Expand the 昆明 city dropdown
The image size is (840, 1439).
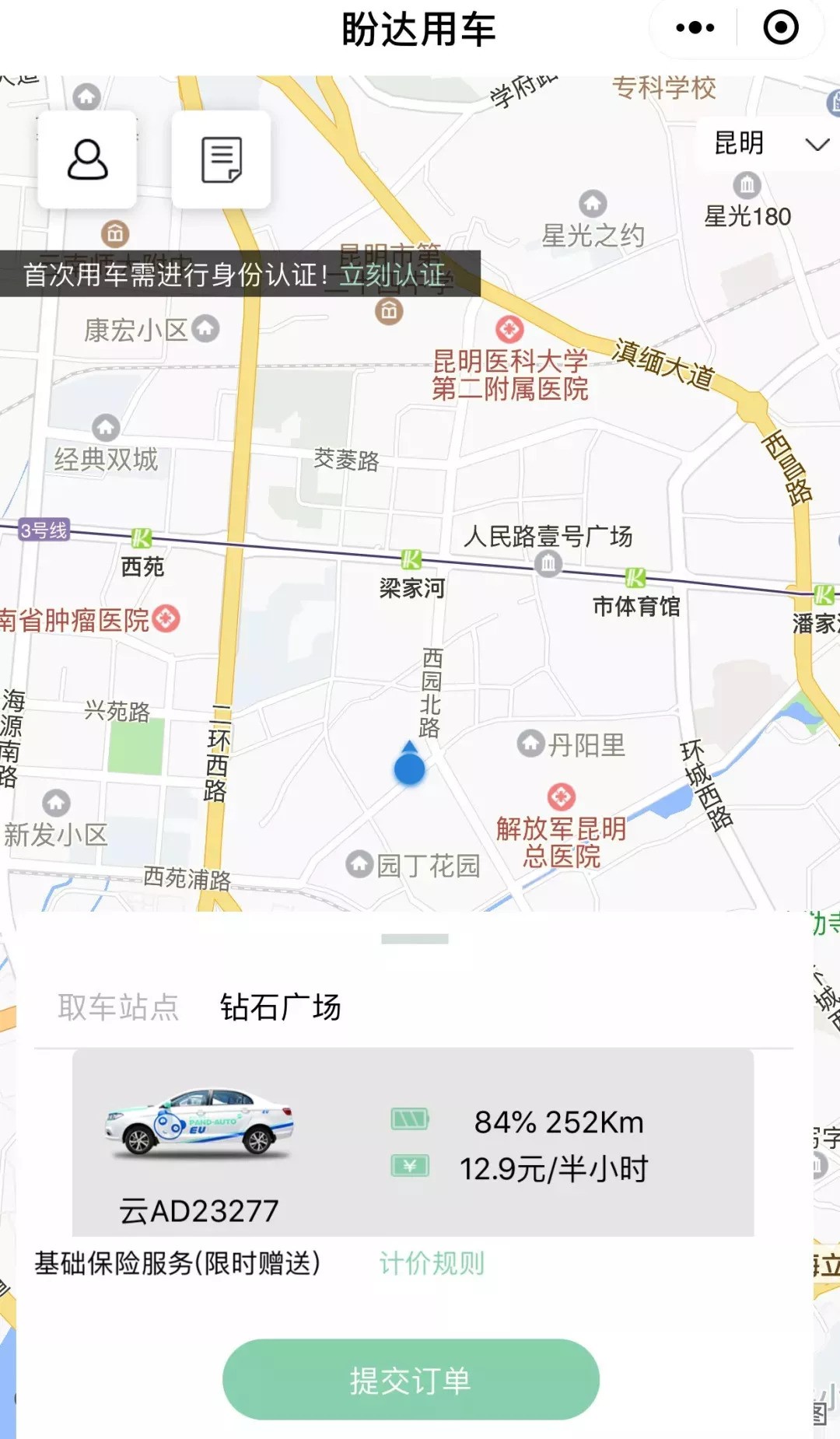coord(770,144)
